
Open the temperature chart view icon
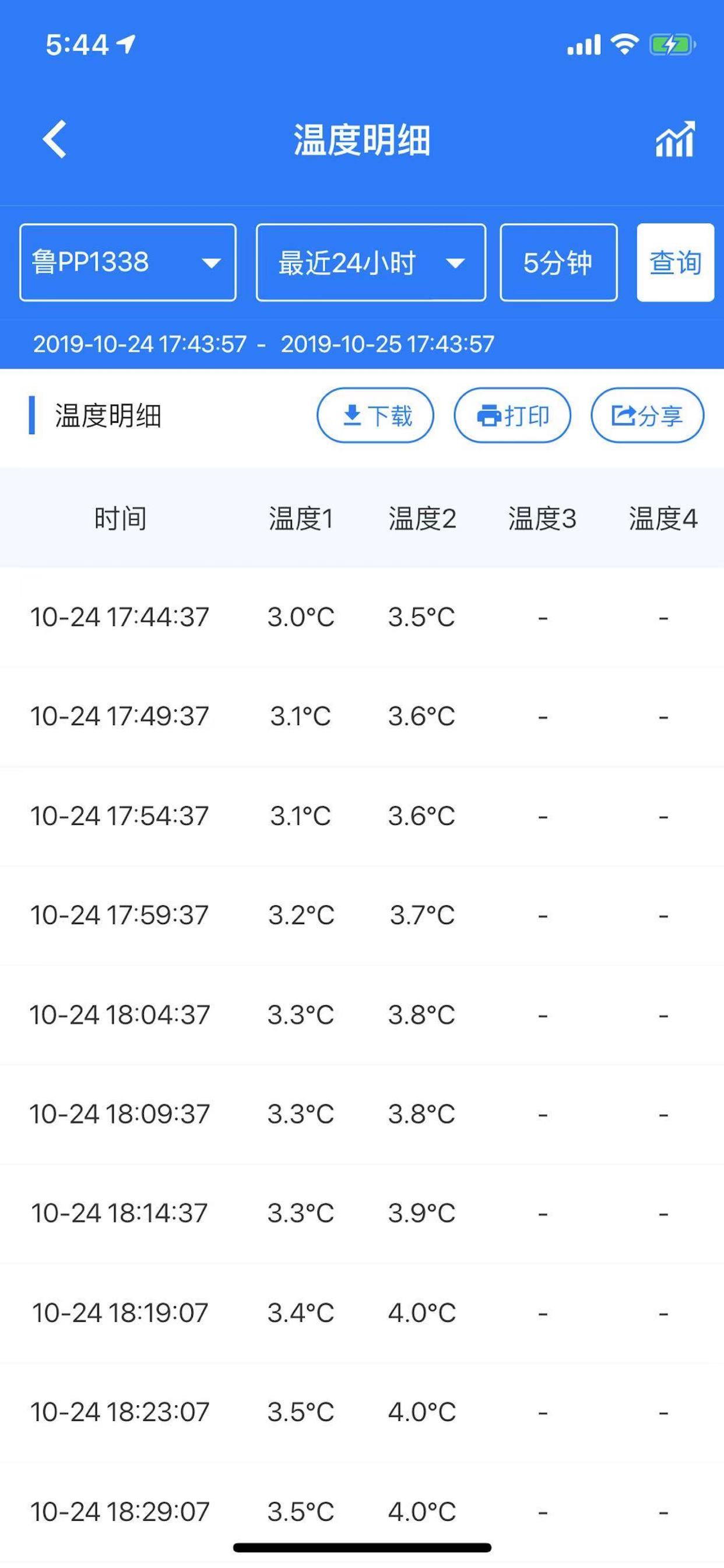[x=674, y=139]
